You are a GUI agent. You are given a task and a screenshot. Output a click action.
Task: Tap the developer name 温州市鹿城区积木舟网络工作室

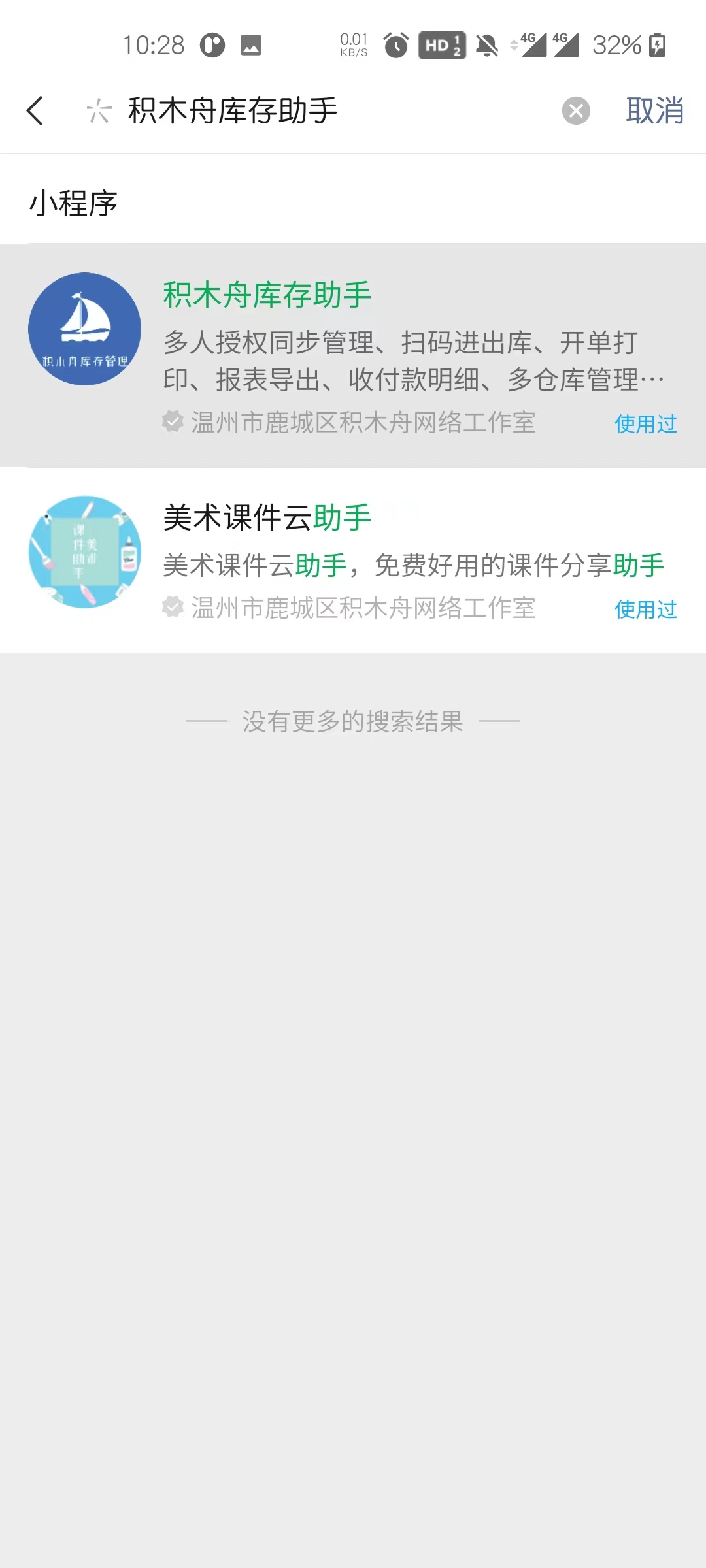(363, 422)
